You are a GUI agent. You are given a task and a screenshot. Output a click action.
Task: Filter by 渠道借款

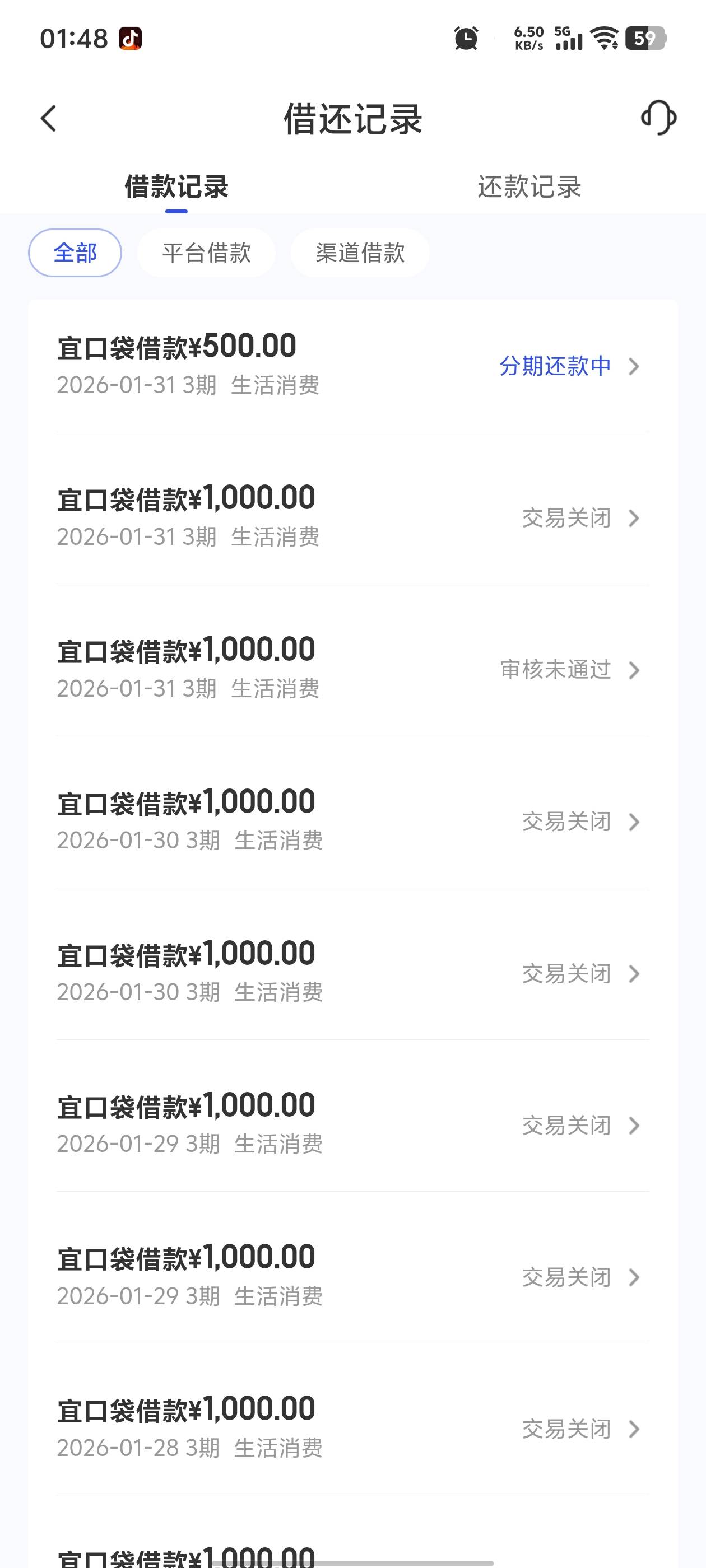point(360,253)
